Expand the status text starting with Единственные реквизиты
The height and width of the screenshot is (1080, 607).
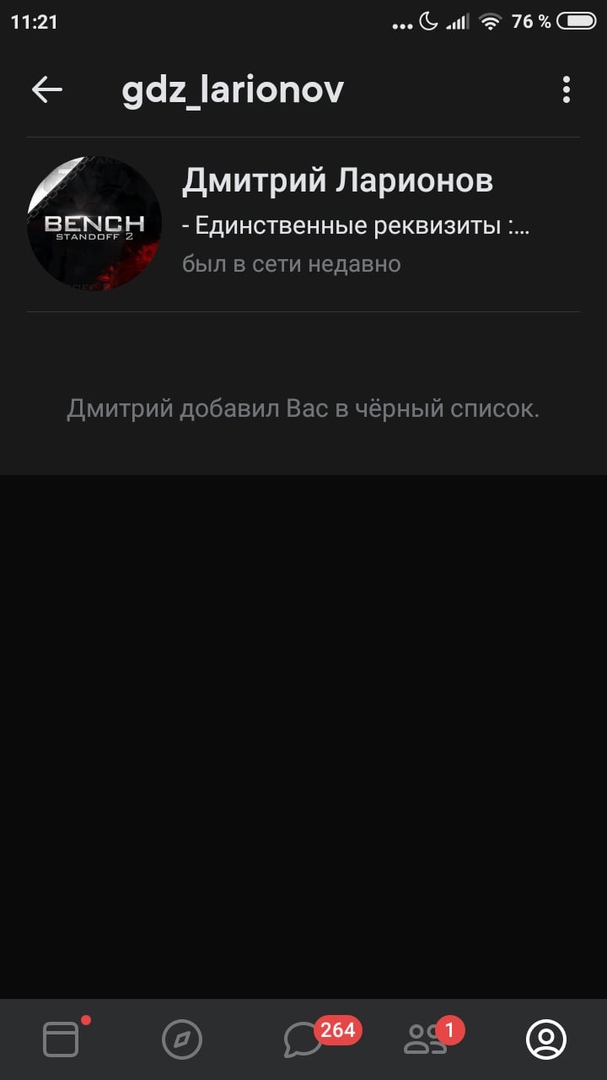(x=356, y=226)
